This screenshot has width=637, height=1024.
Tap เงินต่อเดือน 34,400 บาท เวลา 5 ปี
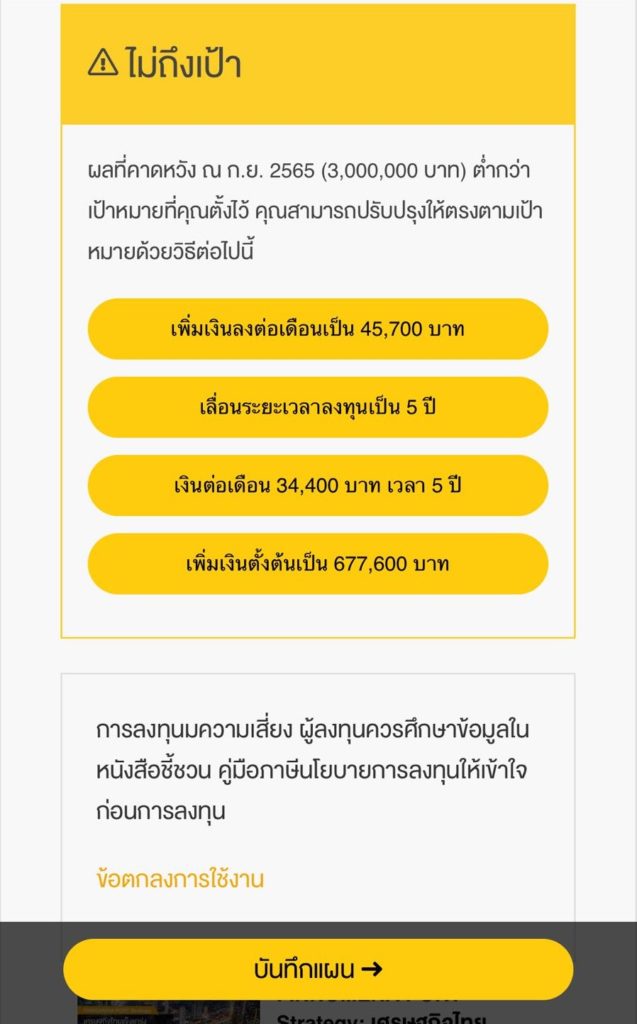click(x=318, y=485)
